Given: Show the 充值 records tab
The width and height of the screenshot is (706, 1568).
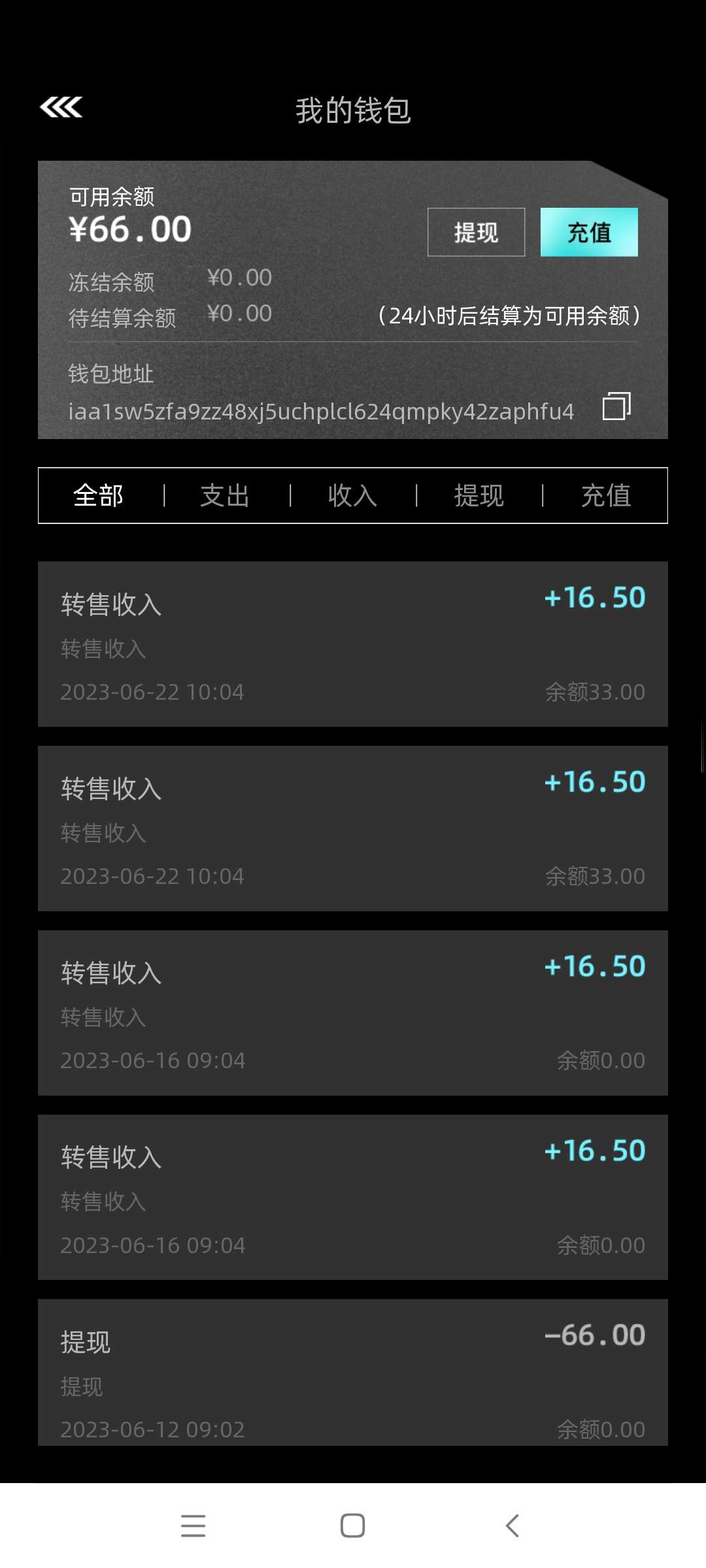Looking at the screenshot, I should click(x=606, y=496).
